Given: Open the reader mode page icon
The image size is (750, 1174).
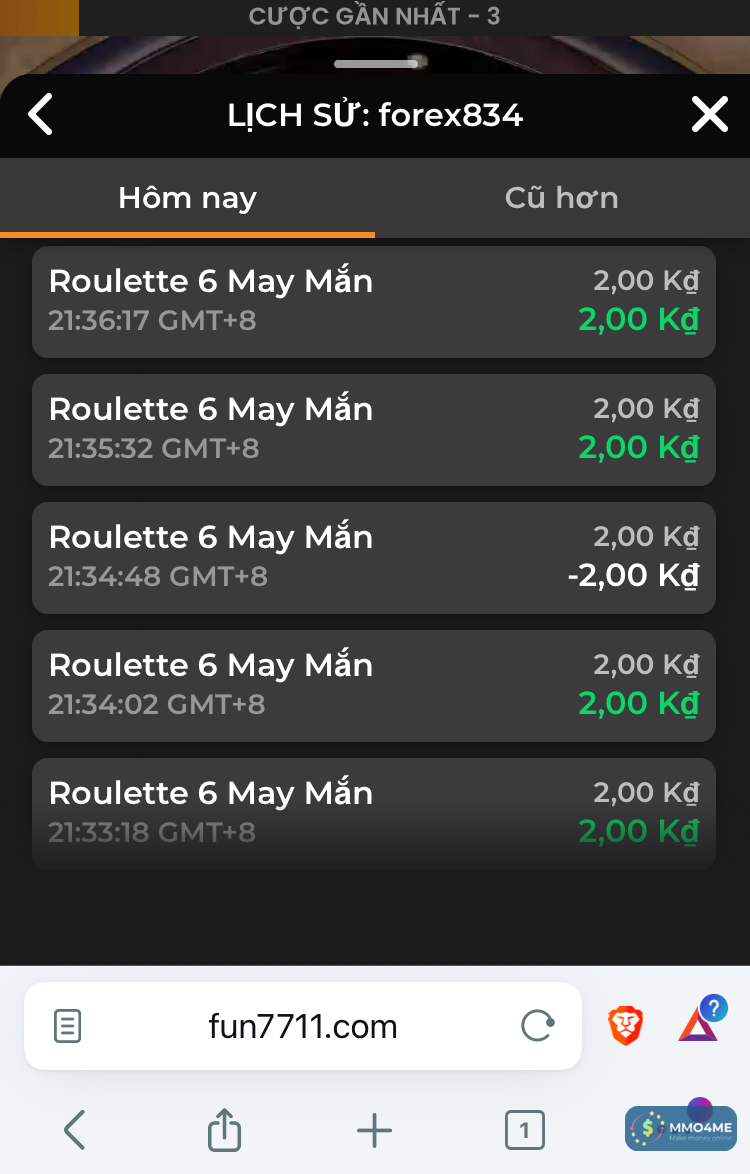Looking at the screenshot, I should tap(67, 1026).
